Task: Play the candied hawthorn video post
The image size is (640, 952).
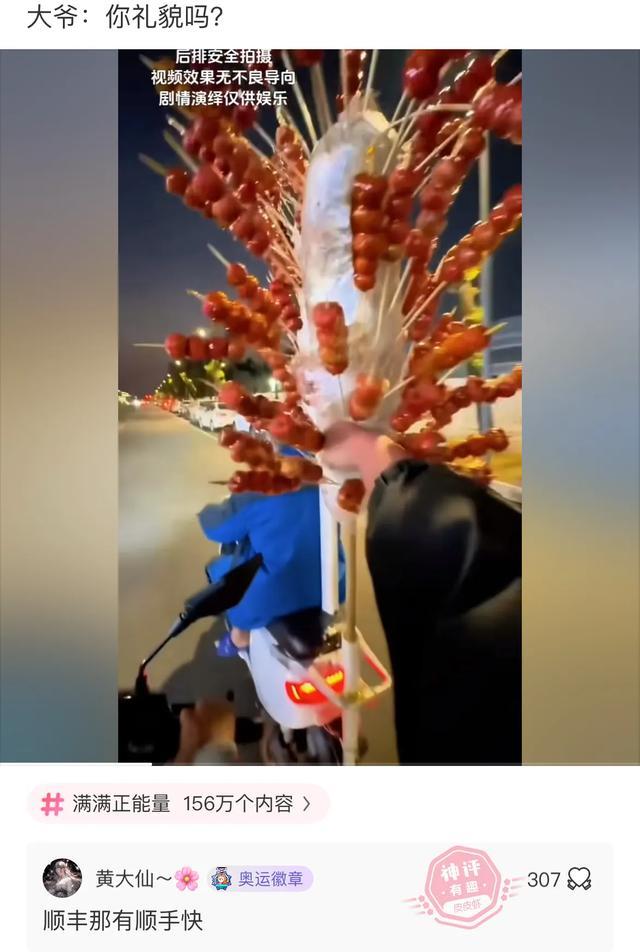Action: (x=320, y=406)
